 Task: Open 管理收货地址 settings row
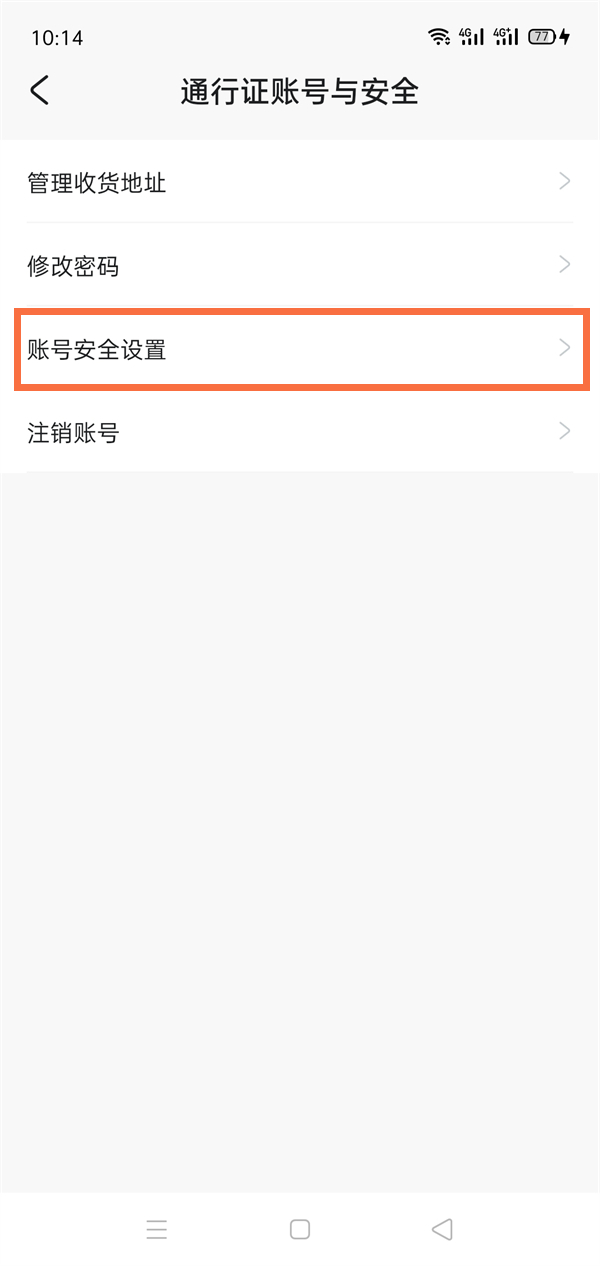[x=299, y=182]
